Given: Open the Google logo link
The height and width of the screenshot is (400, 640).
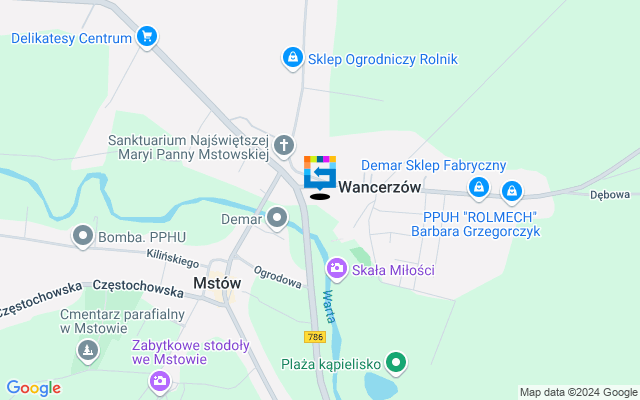Looking at the screenshot, I should (x=33, y=388).
